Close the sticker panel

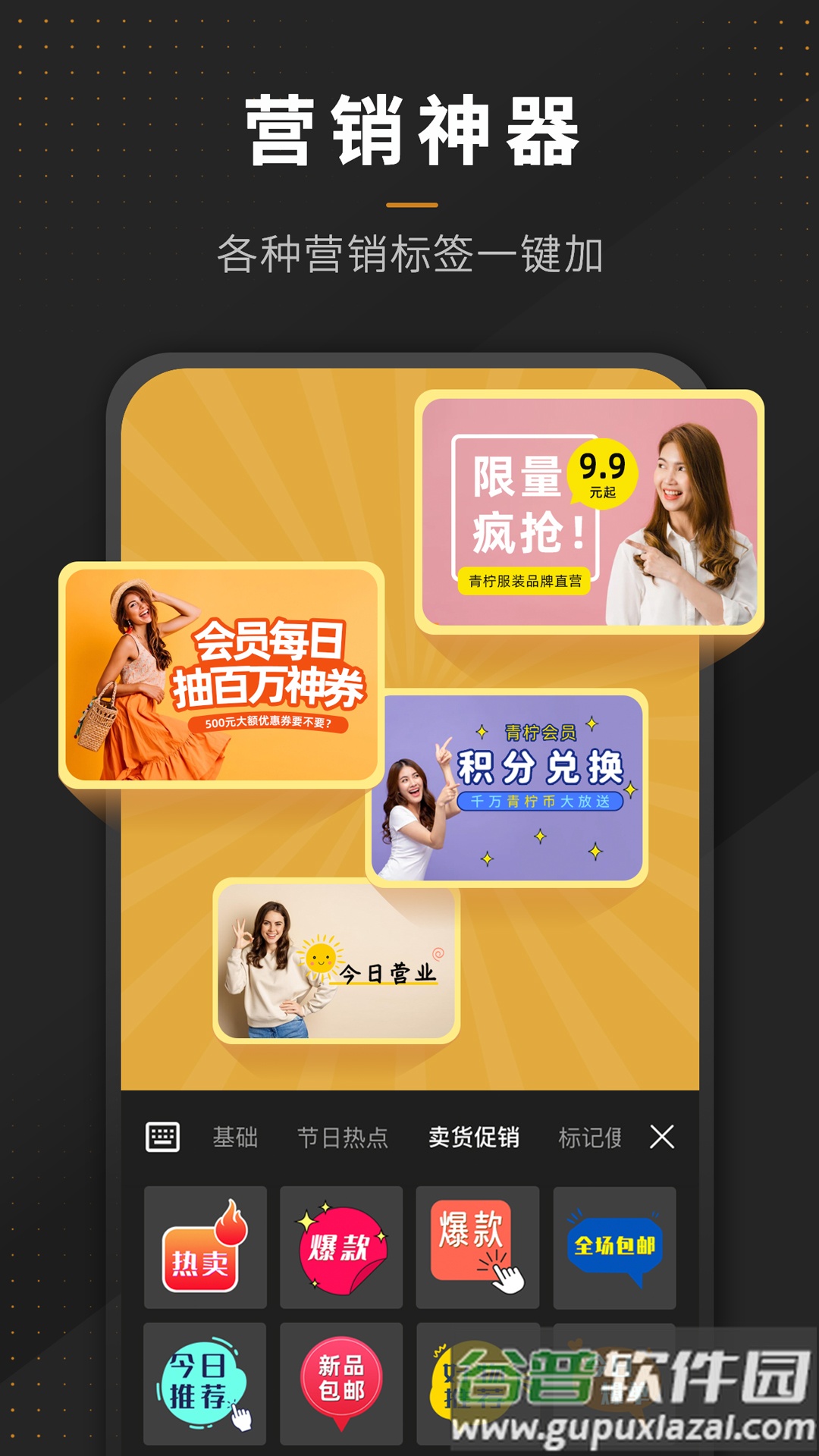[662, 1136]
